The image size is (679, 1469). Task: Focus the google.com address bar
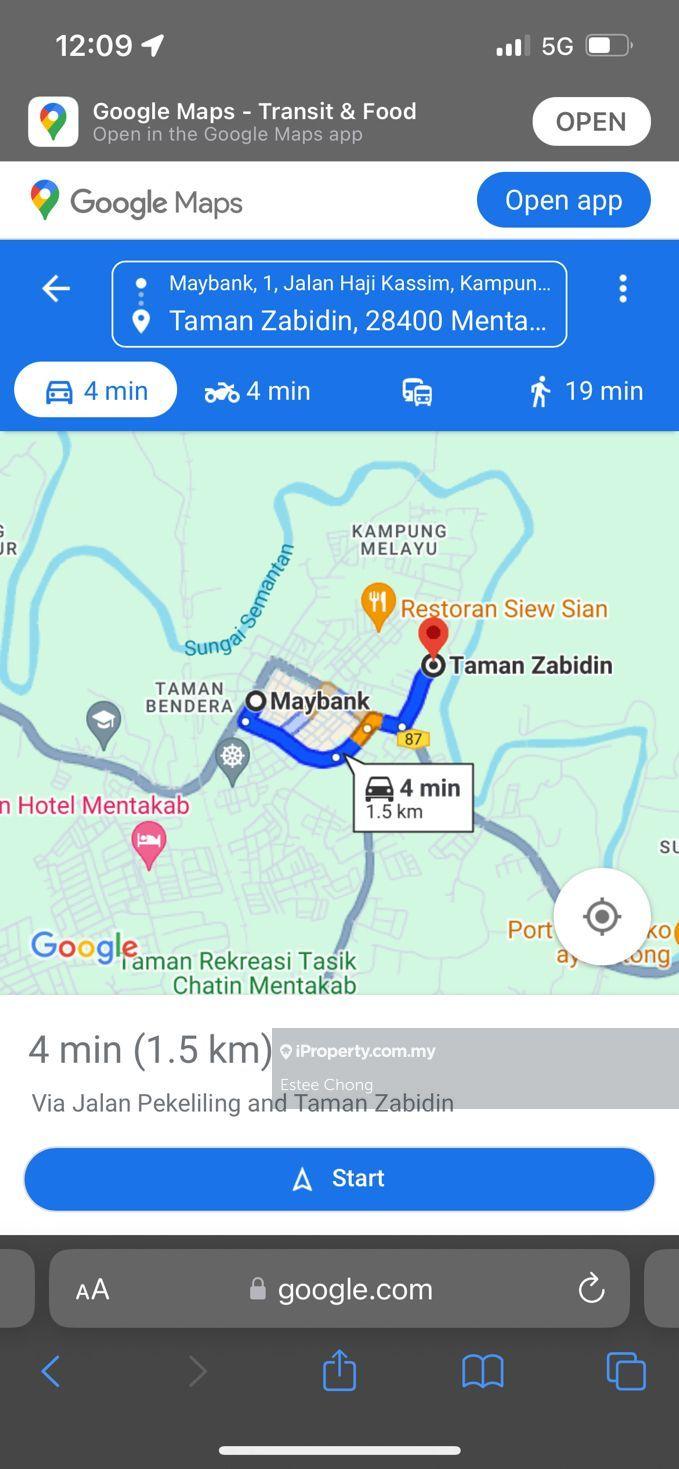tap(340, 1289)
